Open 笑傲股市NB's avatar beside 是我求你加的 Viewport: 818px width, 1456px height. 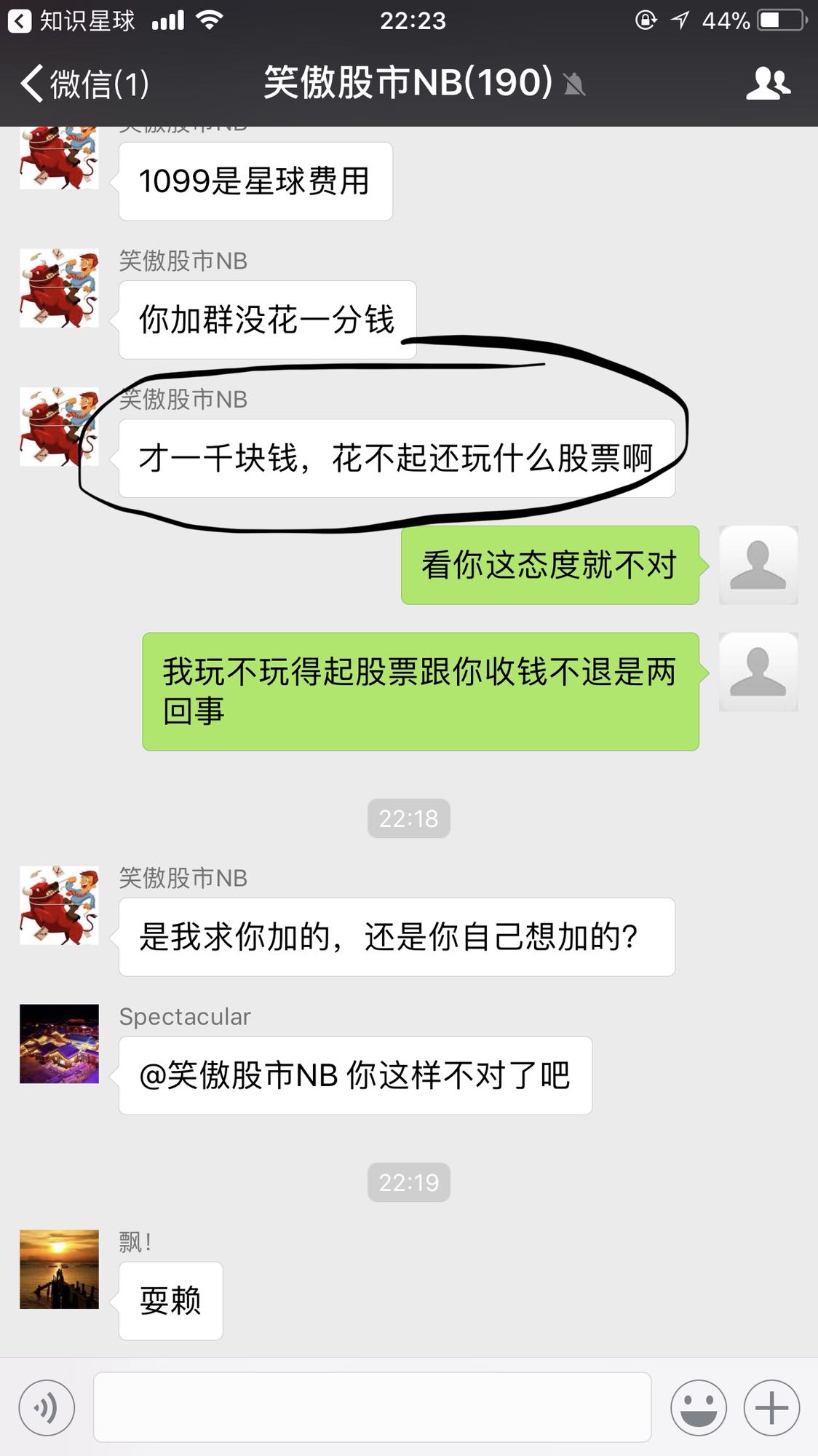[x=59, y=905]
